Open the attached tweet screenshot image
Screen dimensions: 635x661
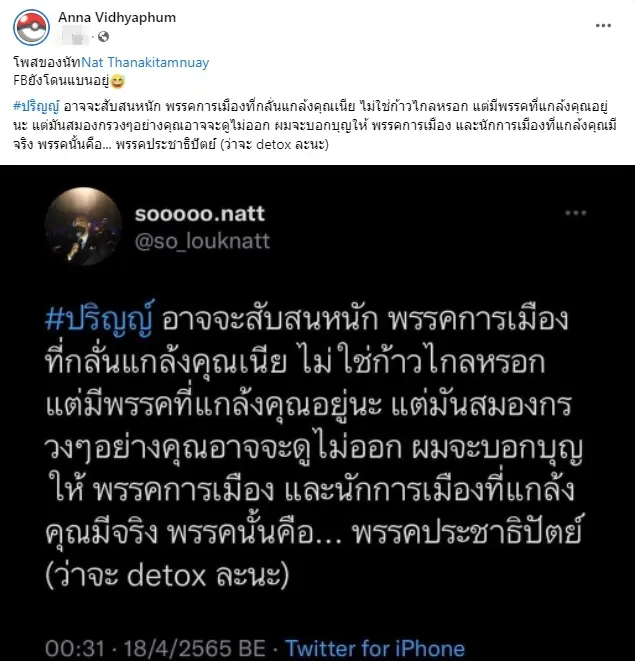[317, 412]
